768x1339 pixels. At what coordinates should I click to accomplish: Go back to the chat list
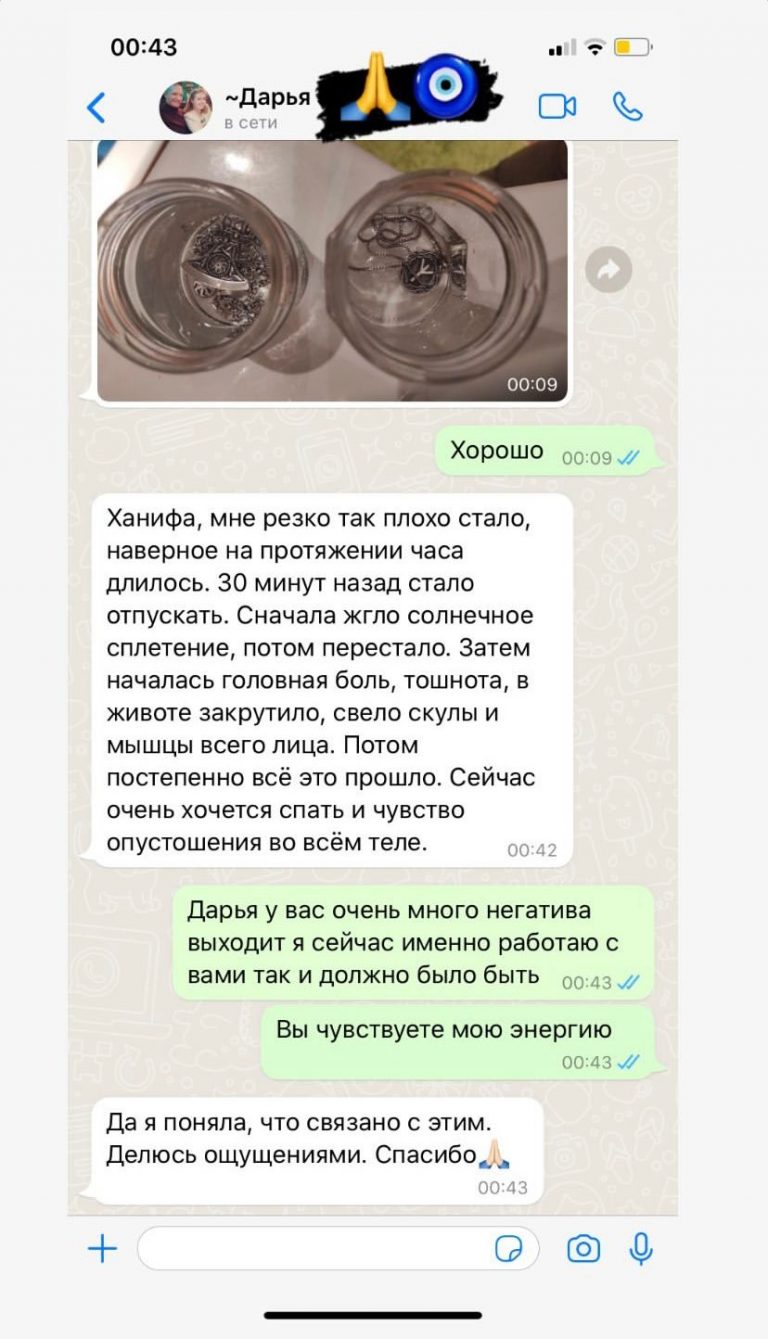pyautogui.click(x=97, y=107)
